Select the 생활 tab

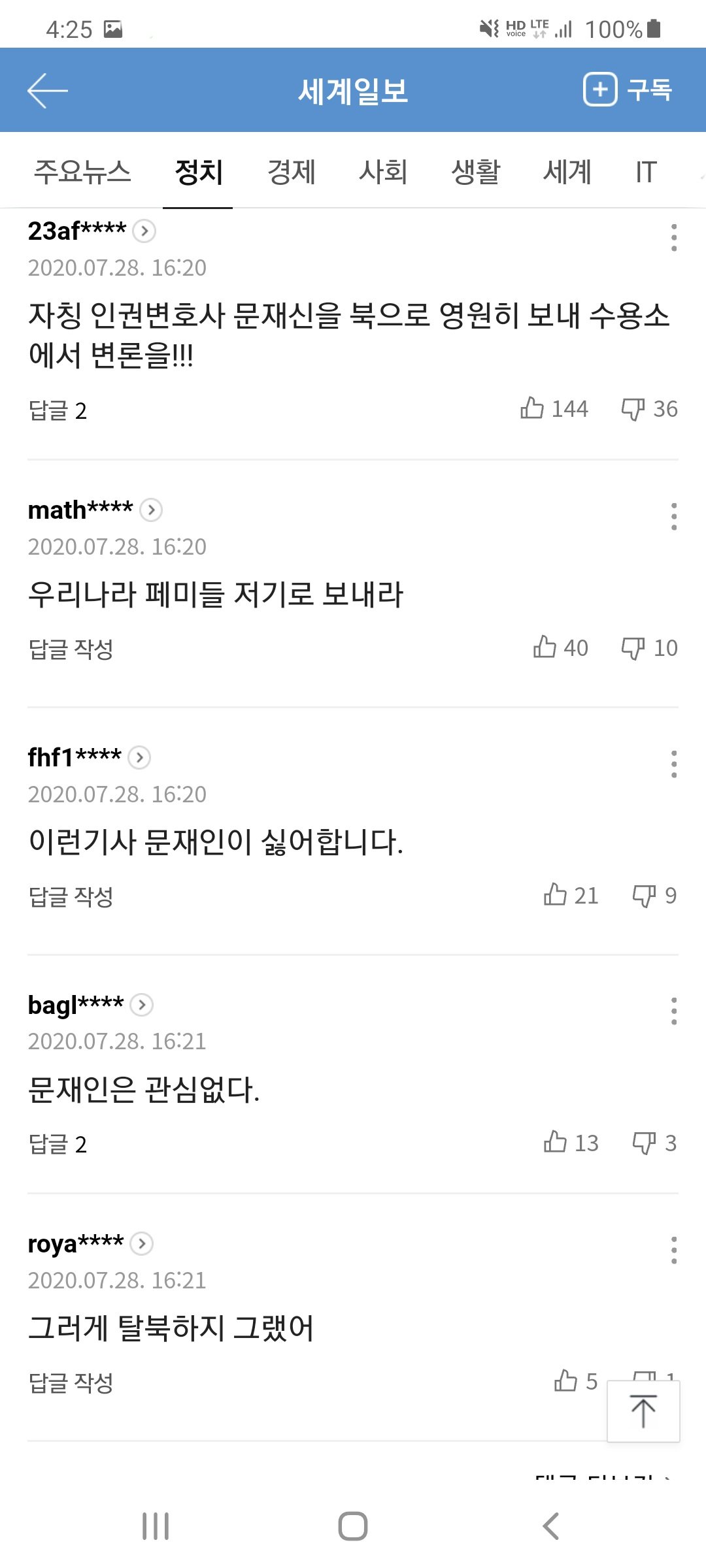click(476, 172)
